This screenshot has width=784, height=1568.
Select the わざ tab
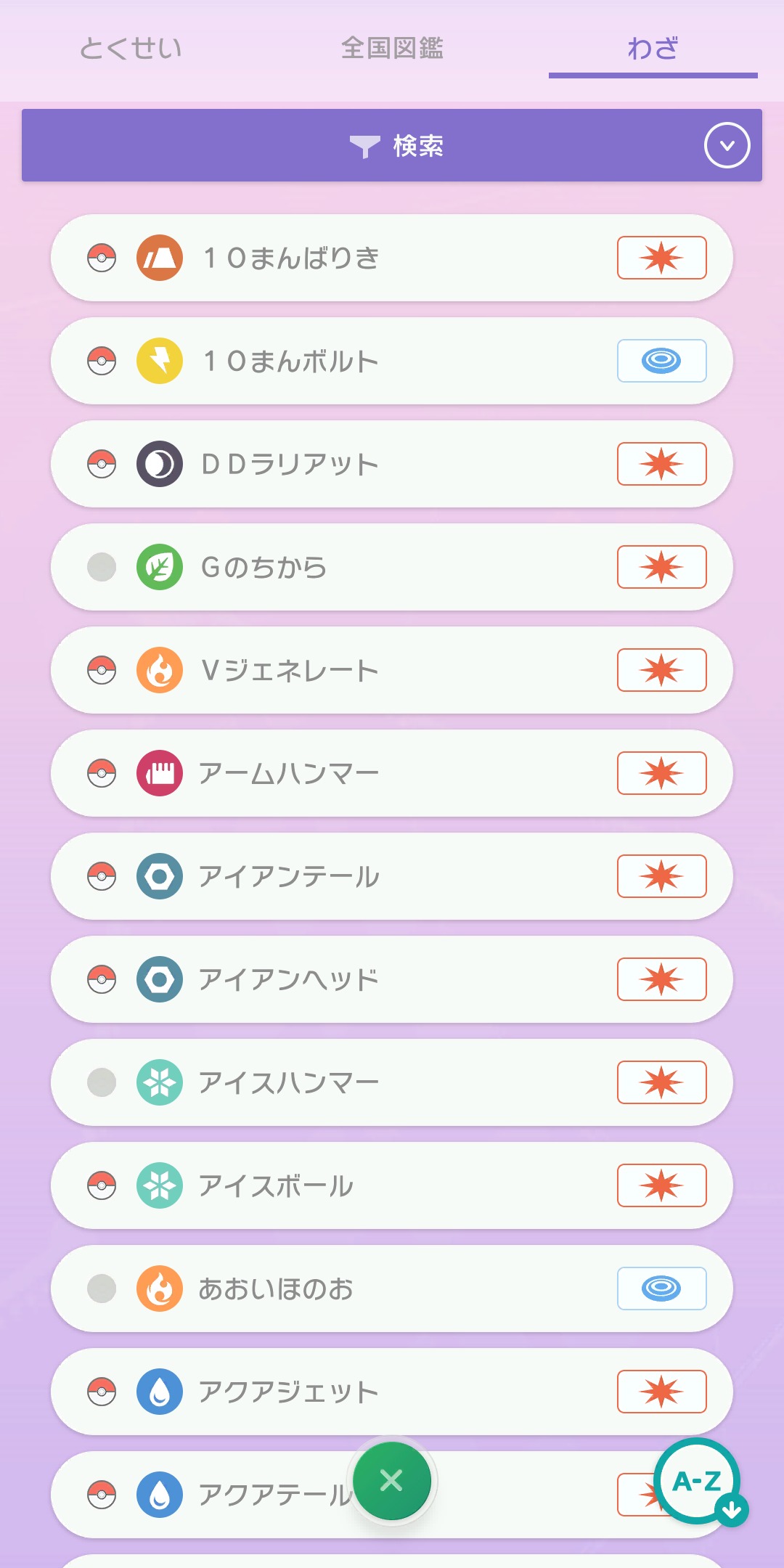tap(653, 49)
